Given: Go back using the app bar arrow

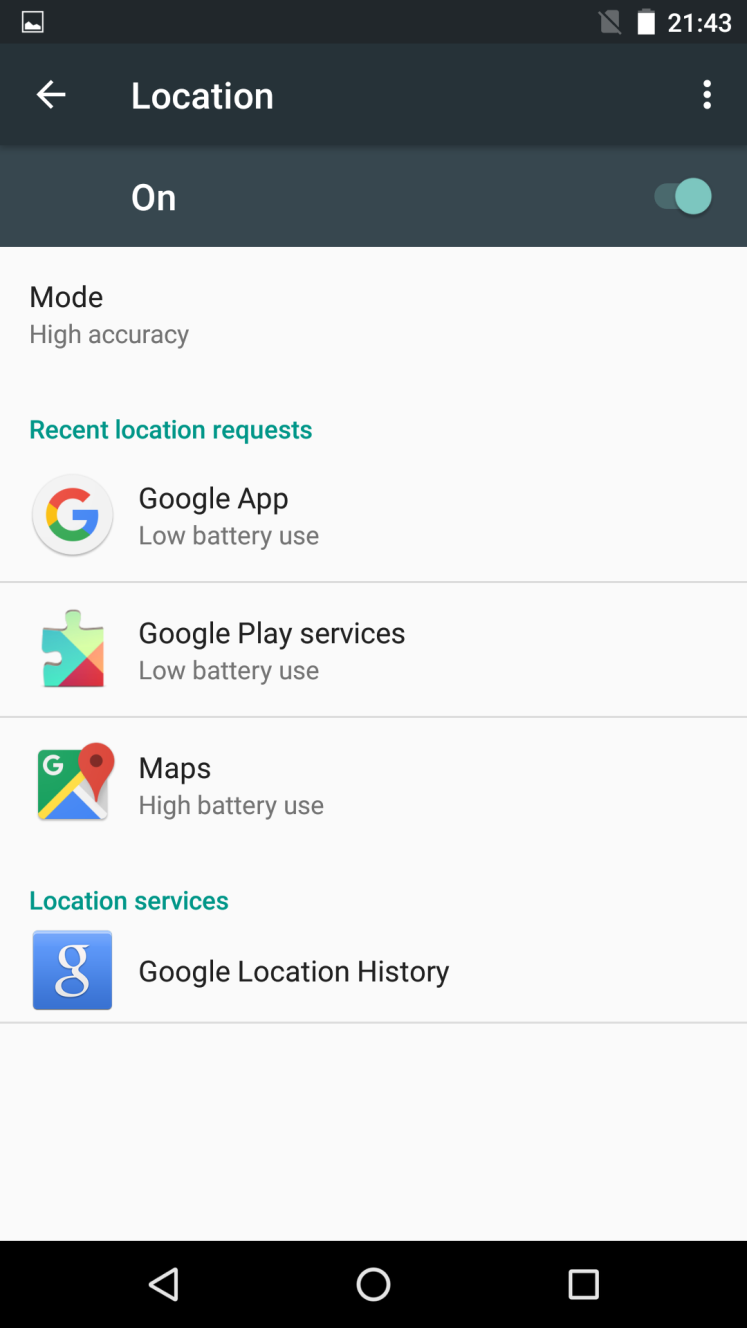Looking at the screenshot, I should [x=51, y=95].
